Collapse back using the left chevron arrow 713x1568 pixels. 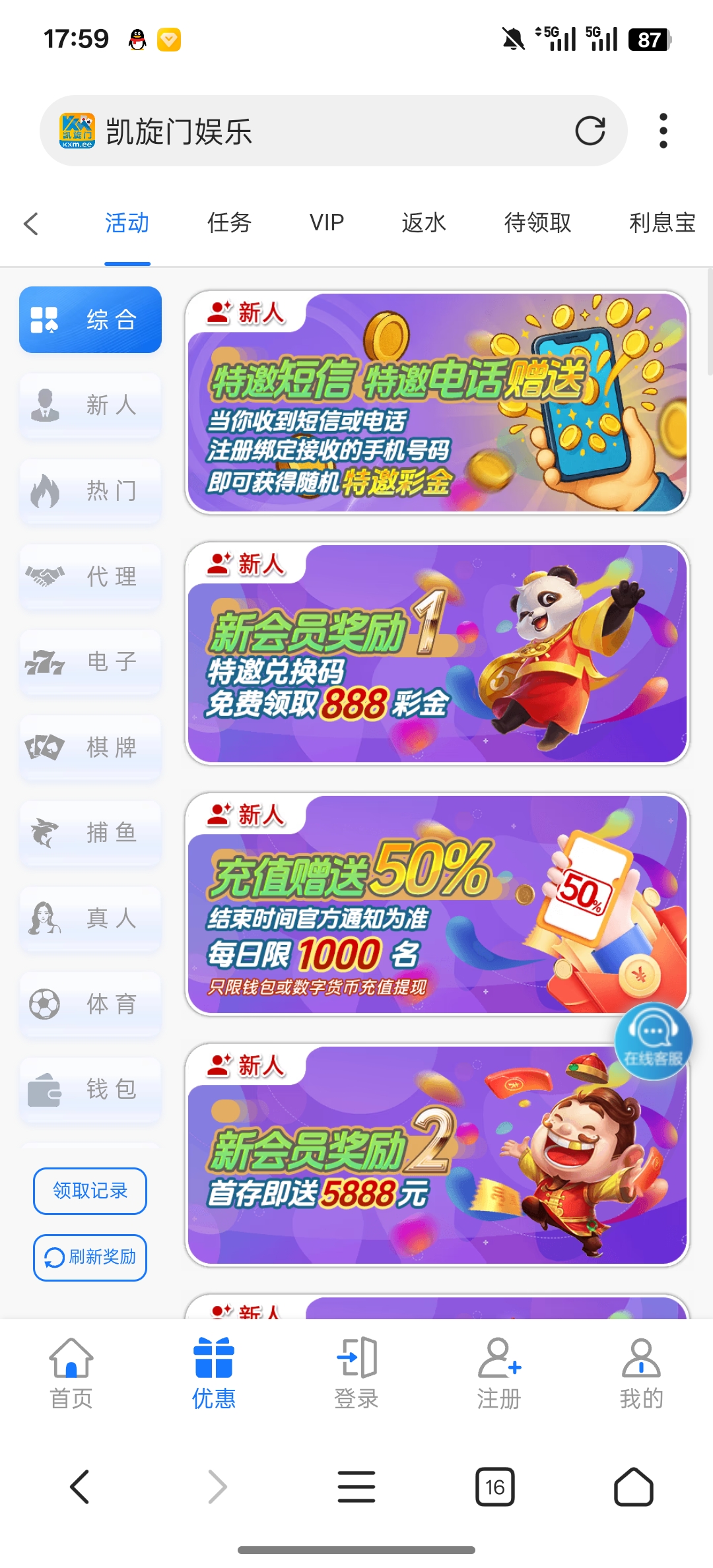click(30, 224)
